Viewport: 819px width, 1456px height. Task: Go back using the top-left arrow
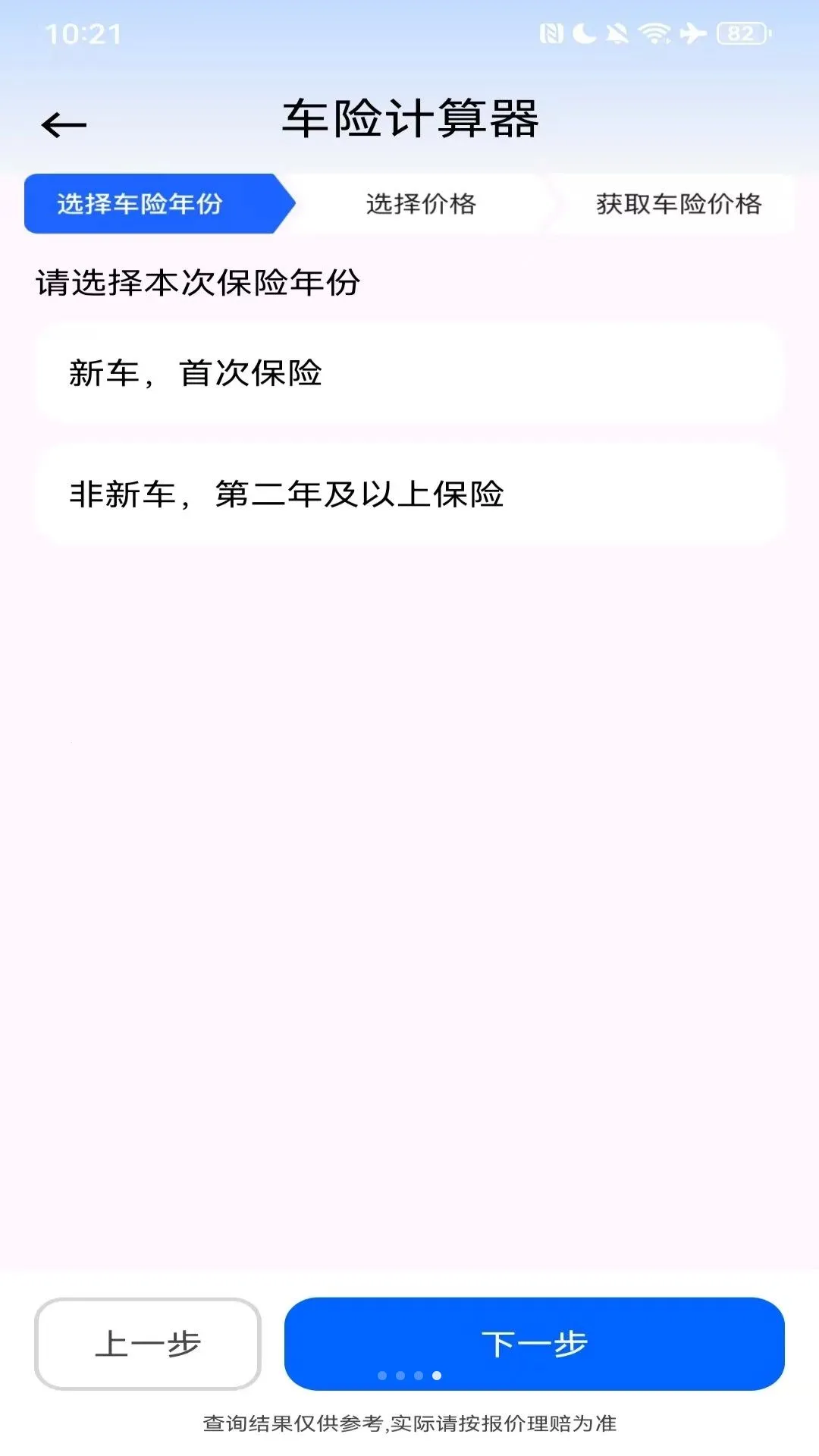point(64,124)
